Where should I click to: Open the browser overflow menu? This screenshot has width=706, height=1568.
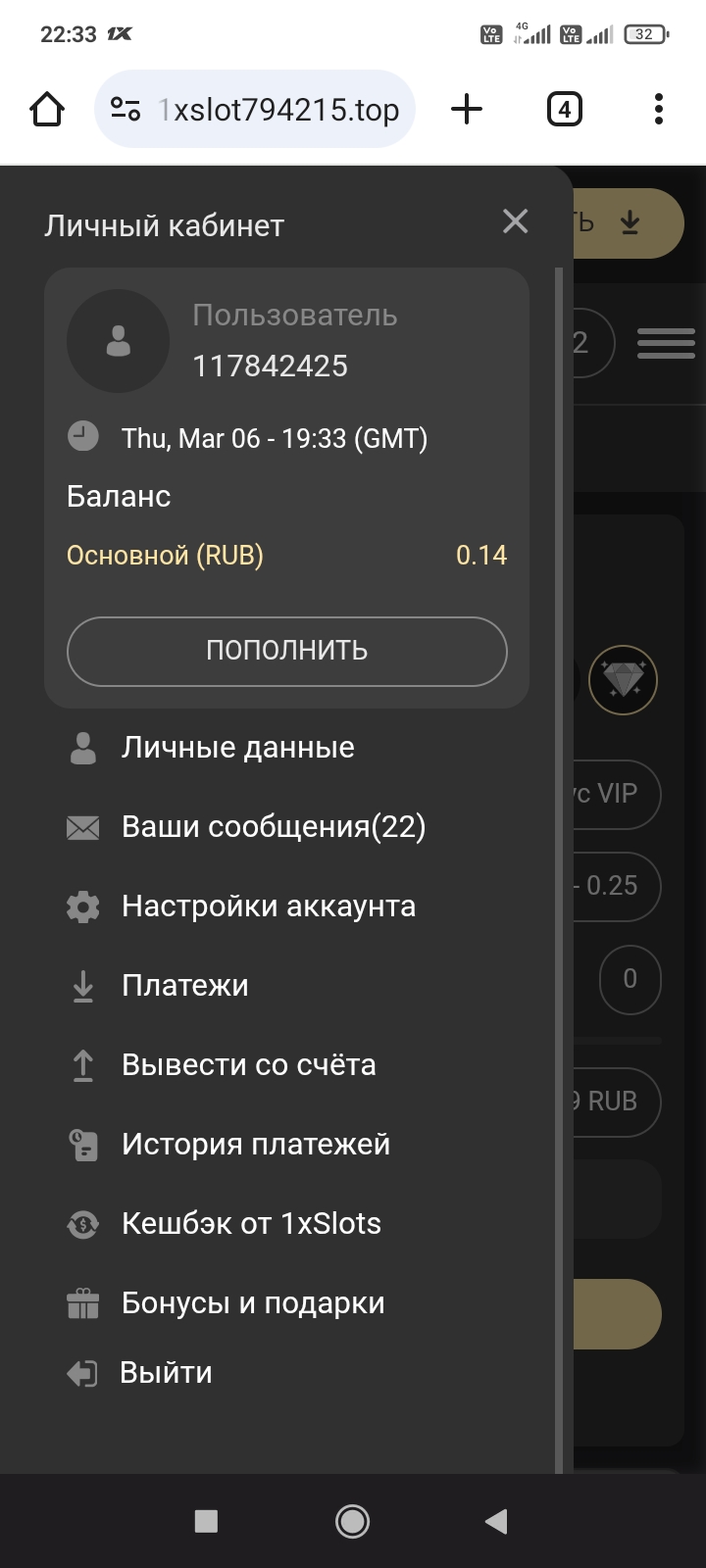(x=659, y=109)
